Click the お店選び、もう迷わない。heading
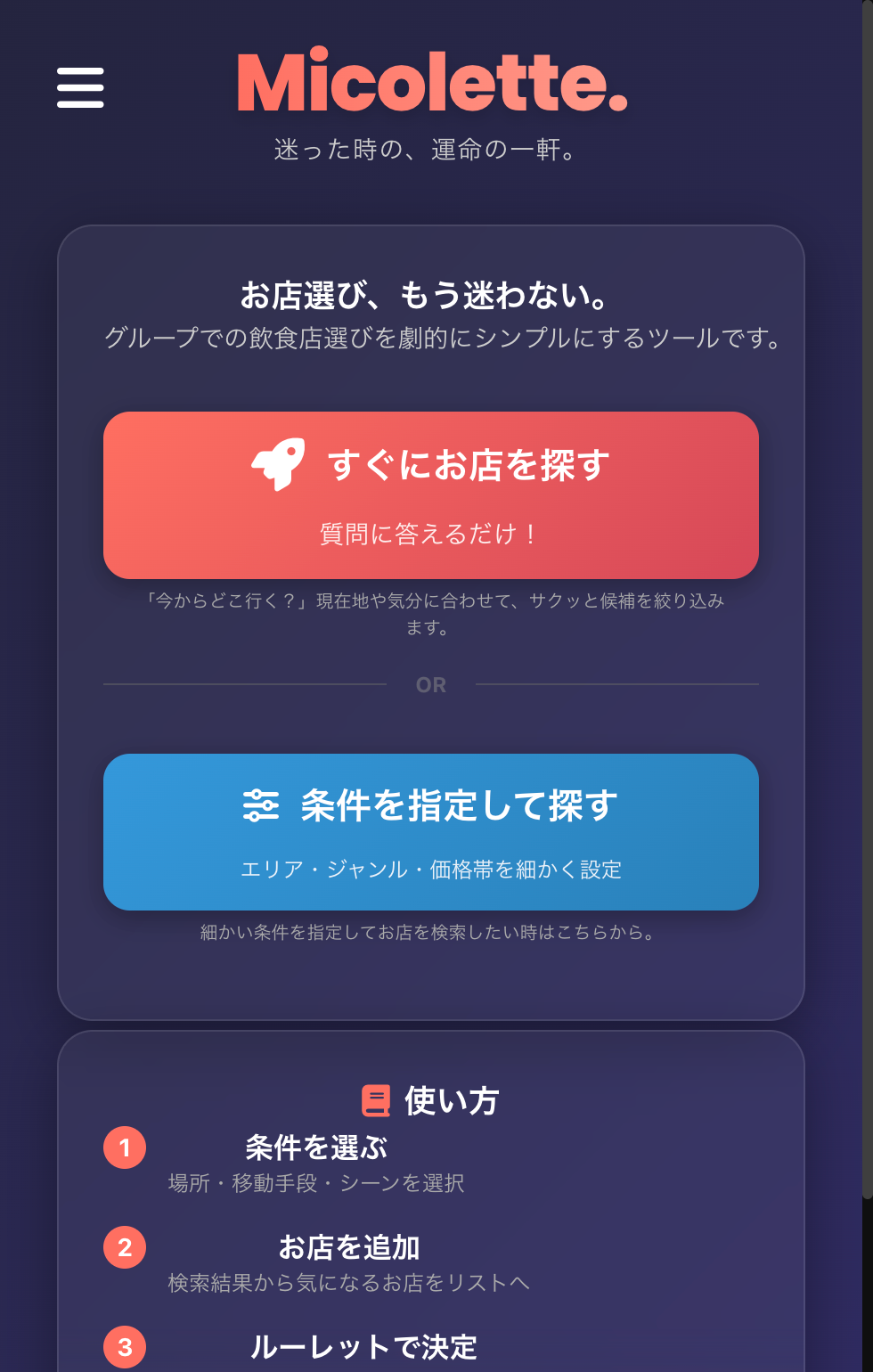Image resolution: width=873 pixels, height=1372 pixels. tap(426, 294)
